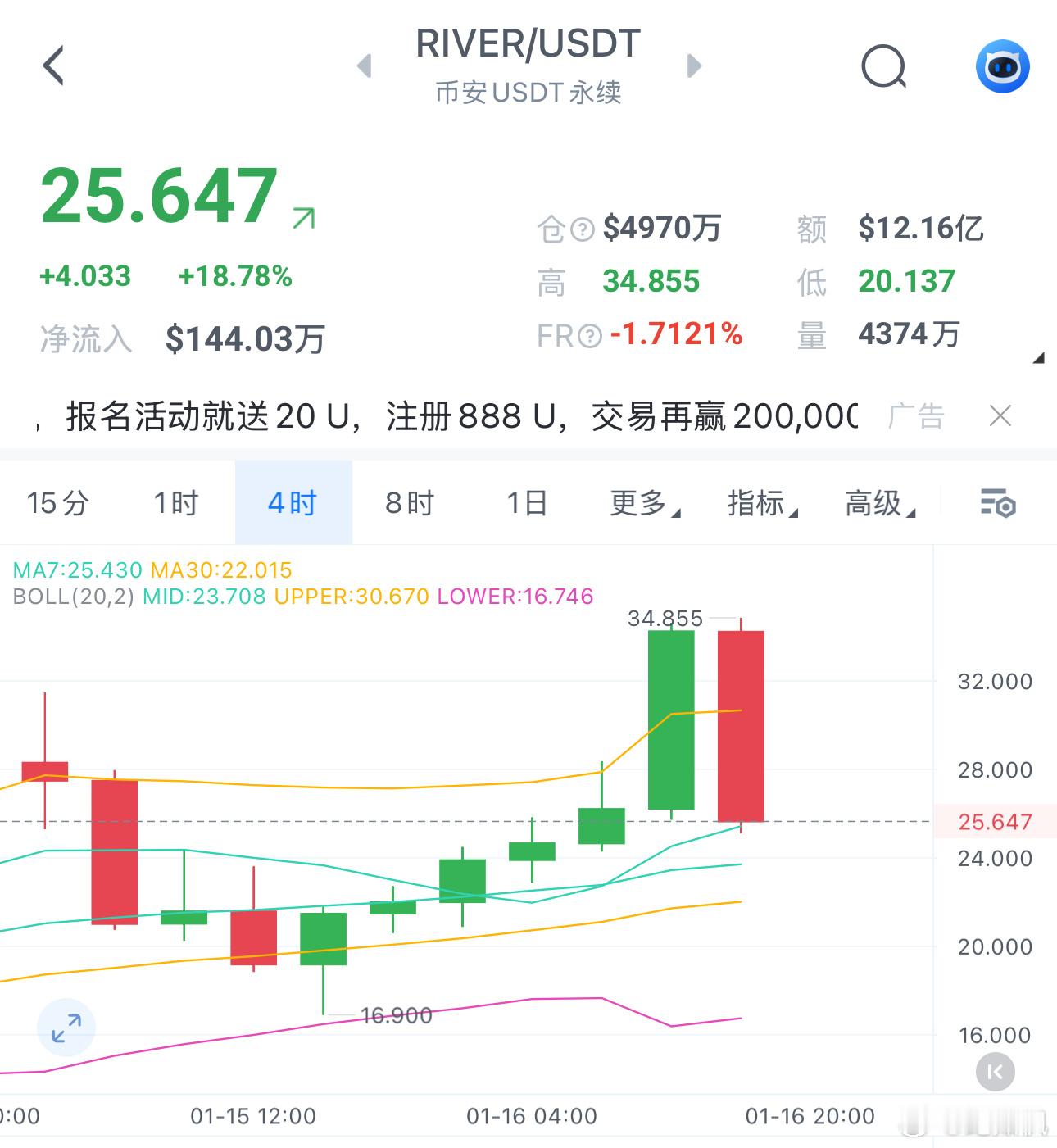Open the 指标 indicators dropdown

tap(762, 504)
